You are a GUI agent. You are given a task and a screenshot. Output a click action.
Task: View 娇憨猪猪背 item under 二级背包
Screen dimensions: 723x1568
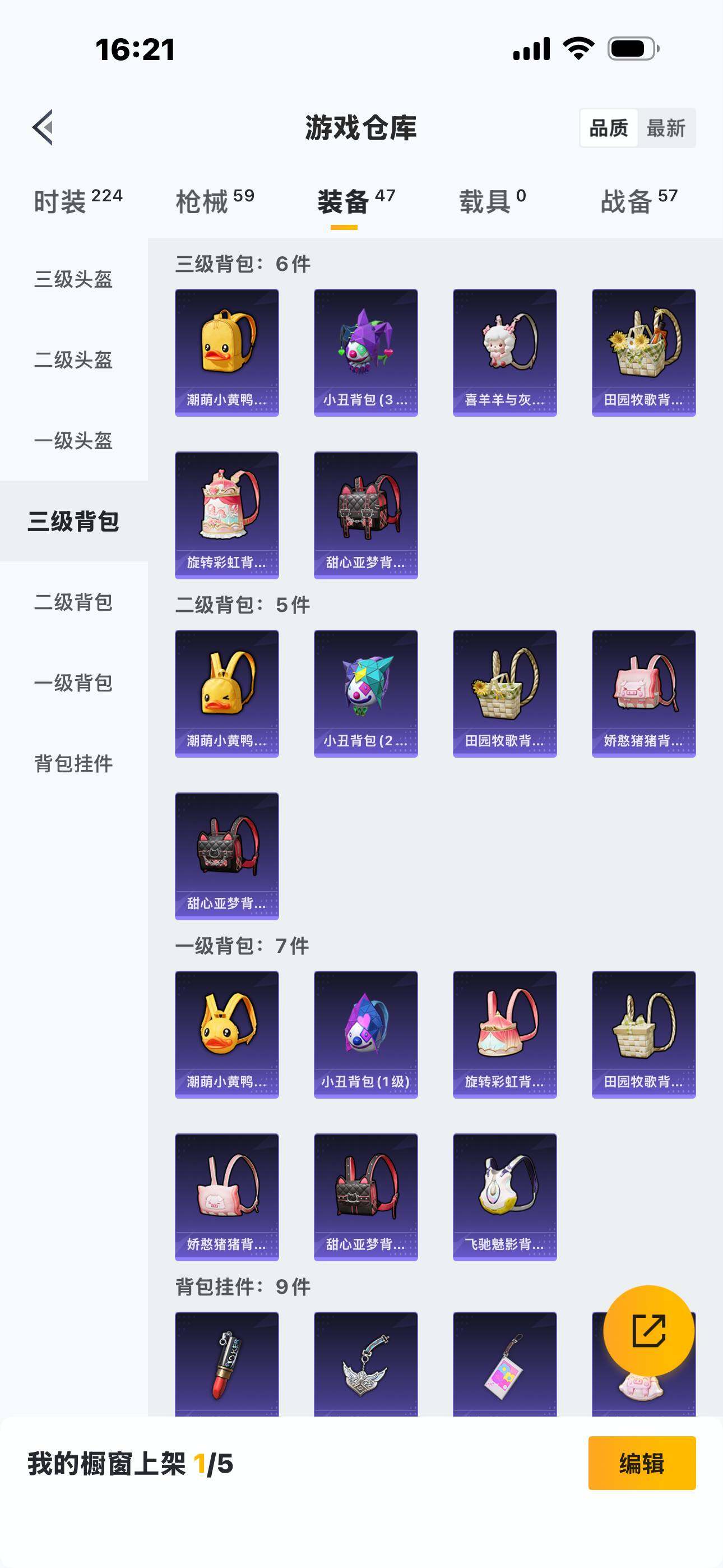pyautogui.click(x=643, y=693)
